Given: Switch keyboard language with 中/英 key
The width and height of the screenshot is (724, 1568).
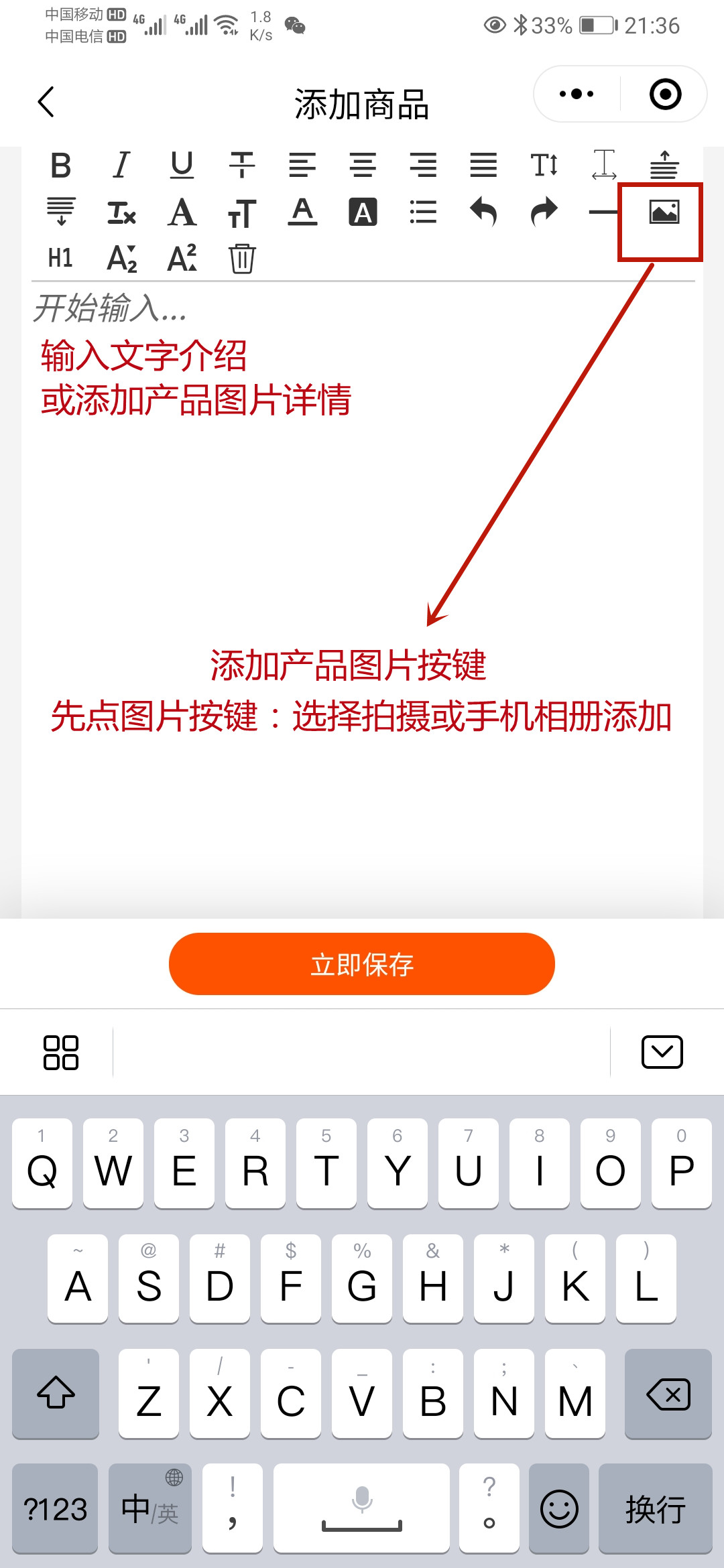Looking at the screenshot, I should pyautogui.click(x=150, y=1509).
